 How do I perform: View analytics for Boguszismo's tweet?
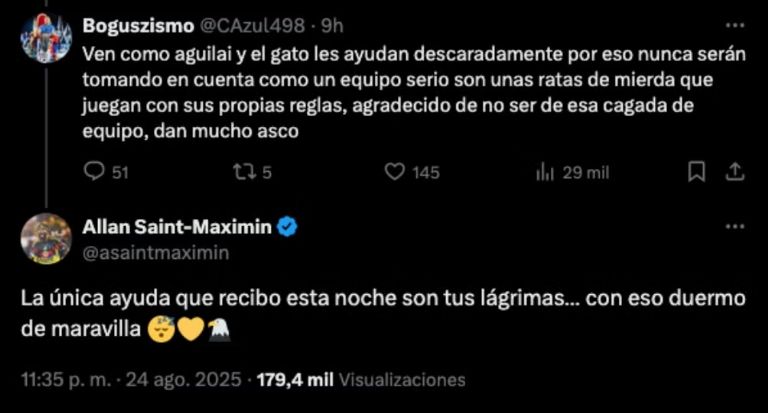tap(545, 172)
